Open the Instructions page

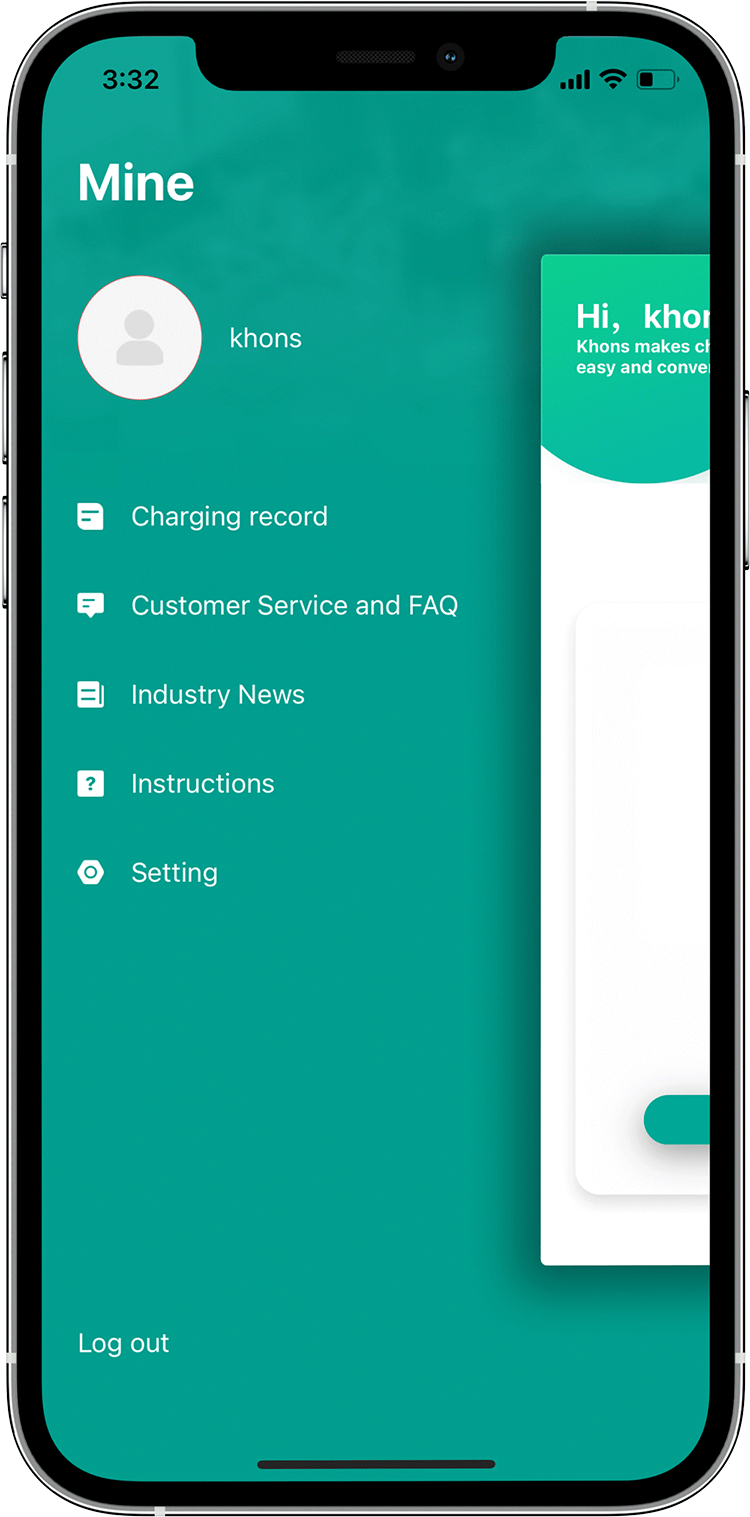(x=202, y=783)
